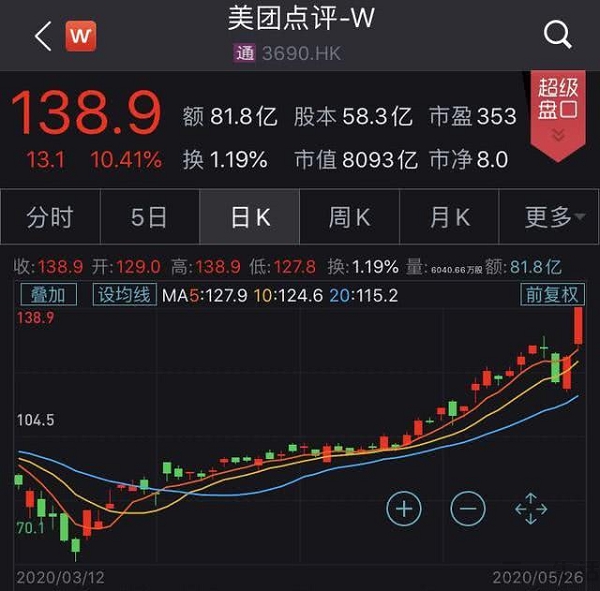Open 设均线 moving average settings
Screen dimensions: 600x591
click(123, 295)
